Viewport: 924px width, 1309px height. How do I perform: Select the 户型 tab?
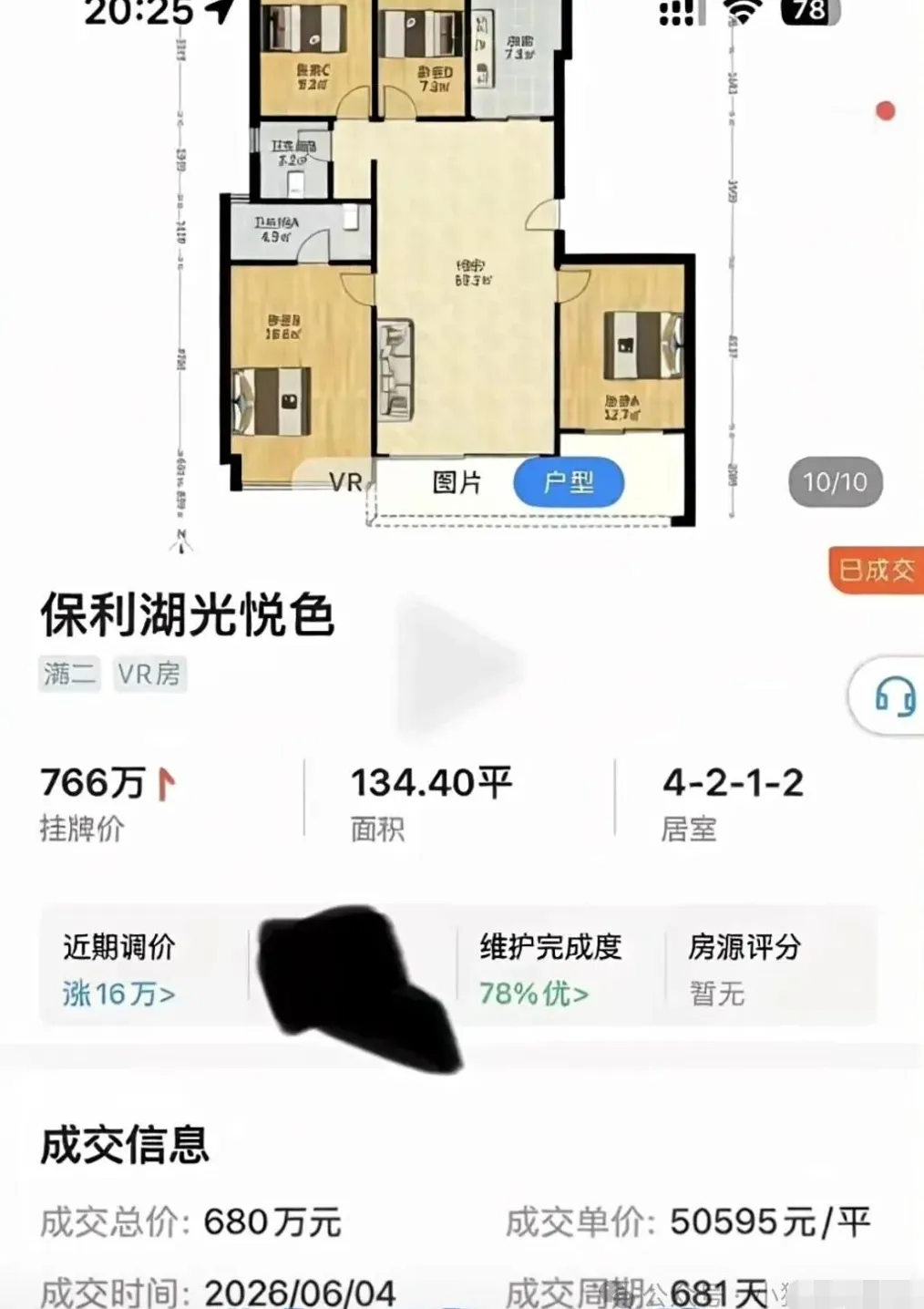569,482
